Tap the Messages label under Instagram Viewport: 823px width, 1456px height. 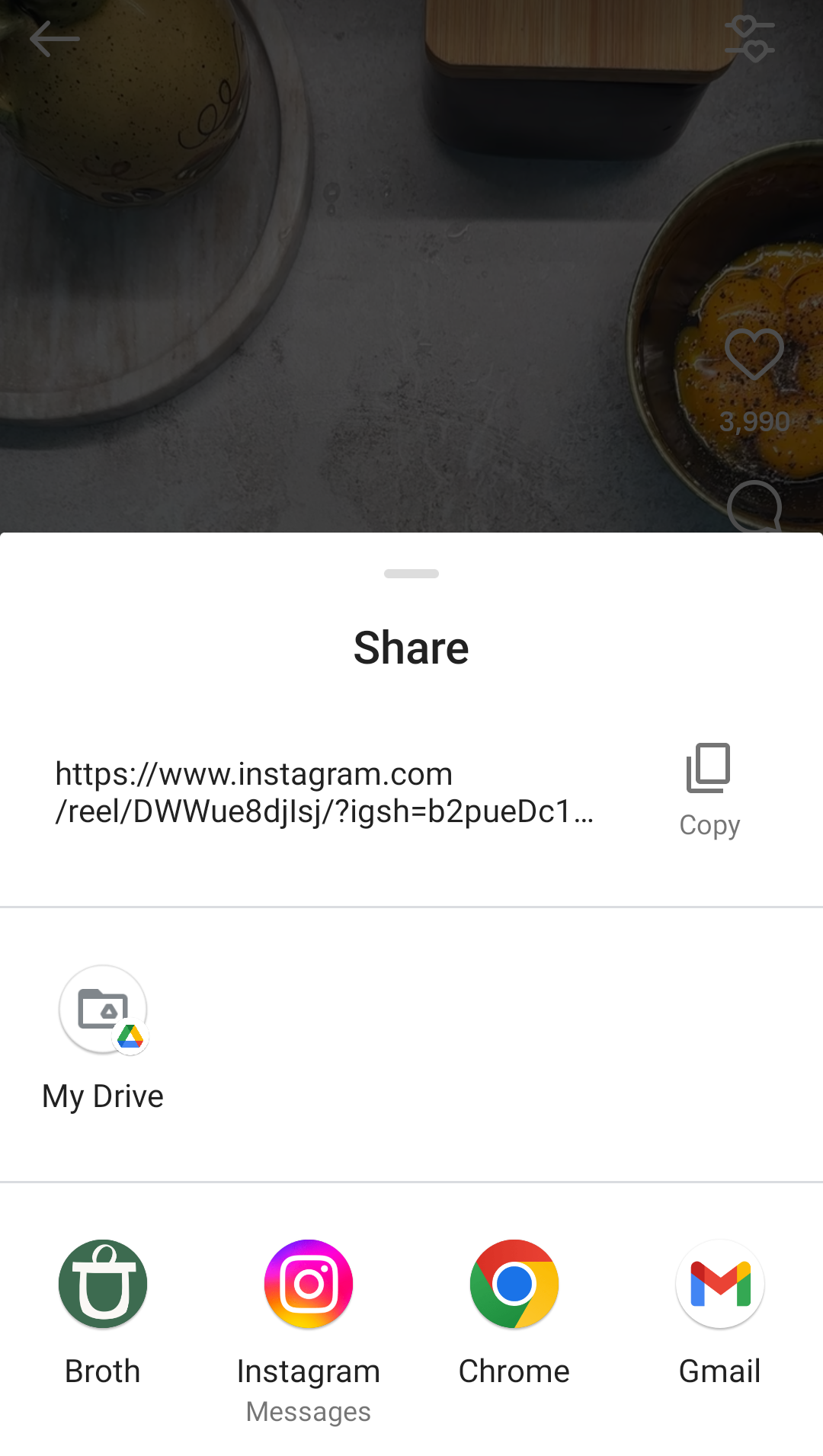(308, 1411)
